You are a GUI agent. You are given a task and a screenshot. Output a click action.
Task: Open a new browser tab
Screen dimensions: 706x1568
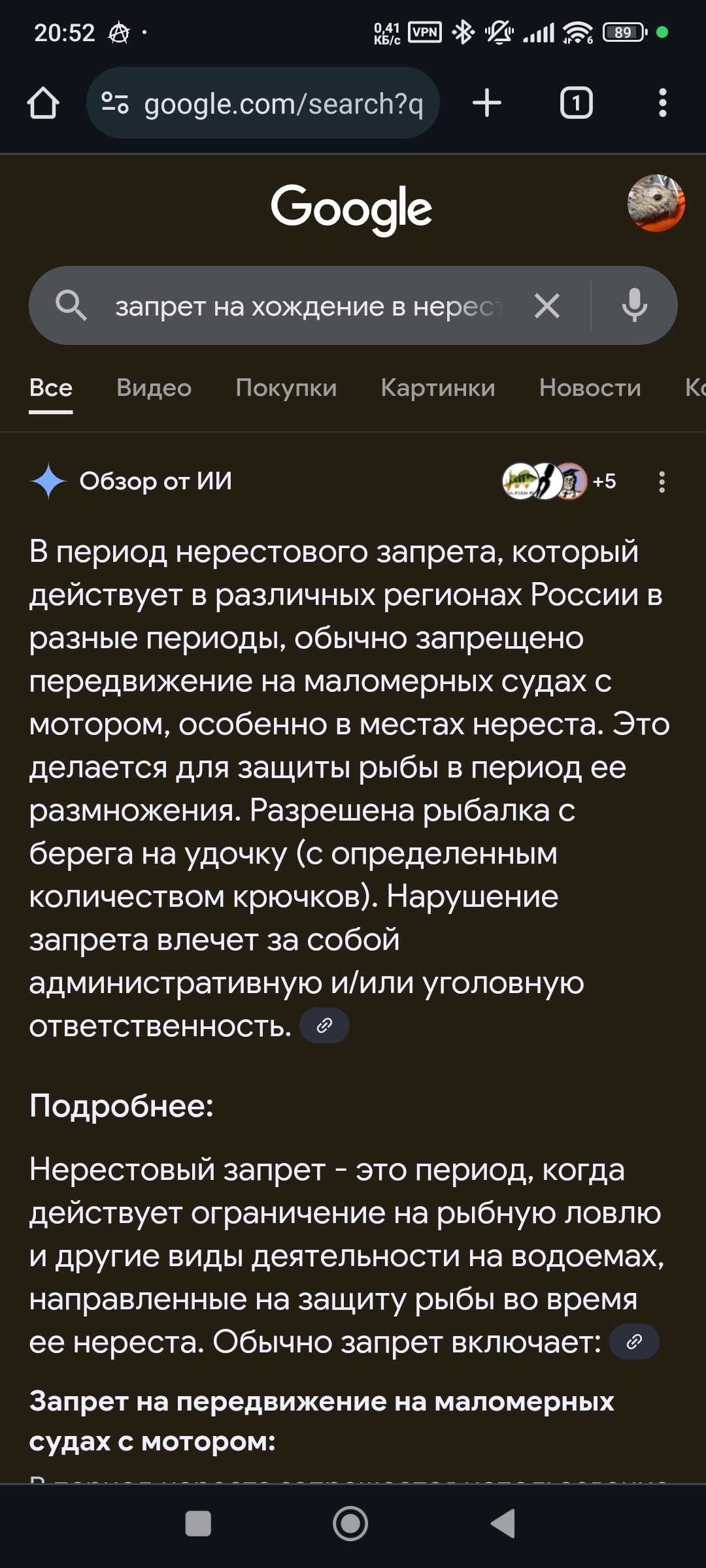pos(487,103)
